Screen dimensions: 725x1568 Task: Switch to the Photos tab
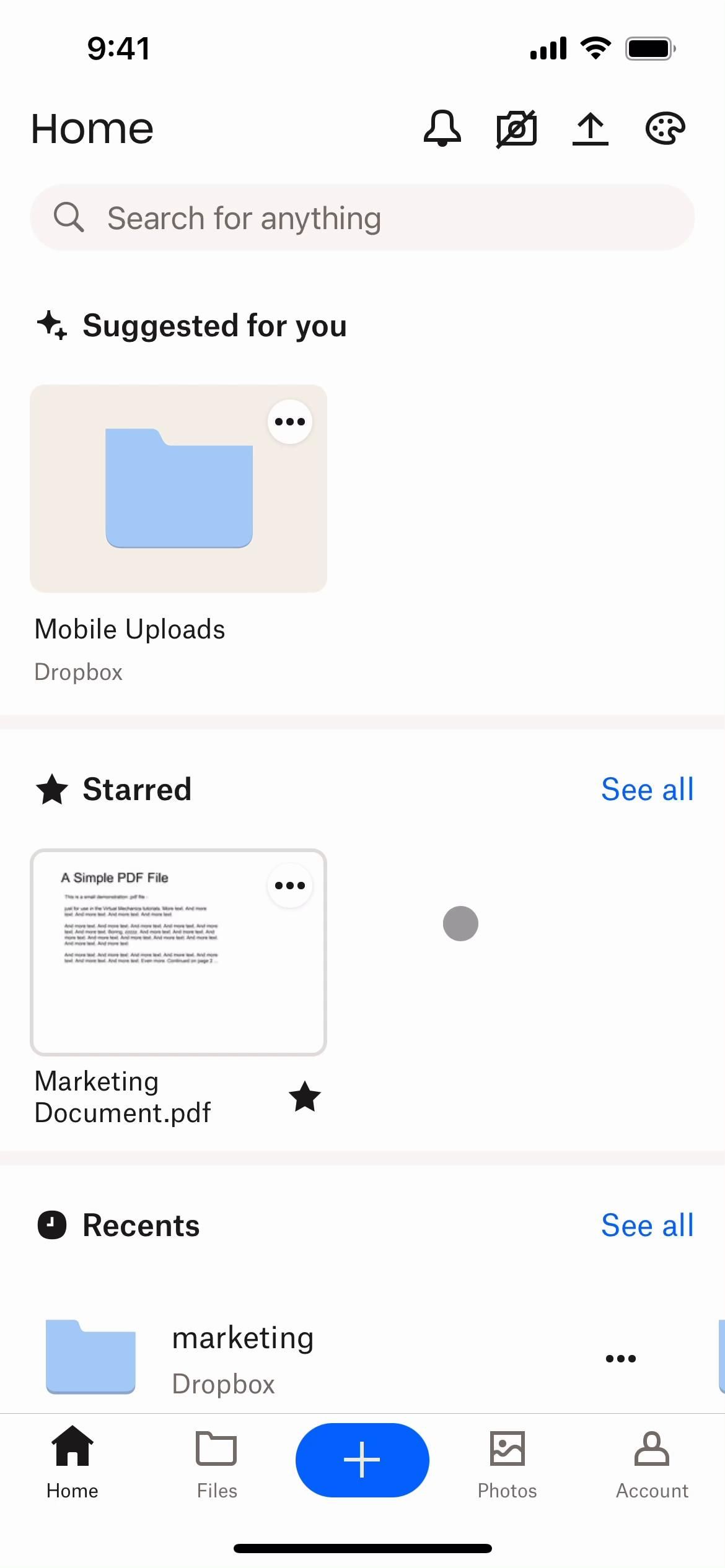[x=507, y=1463]
